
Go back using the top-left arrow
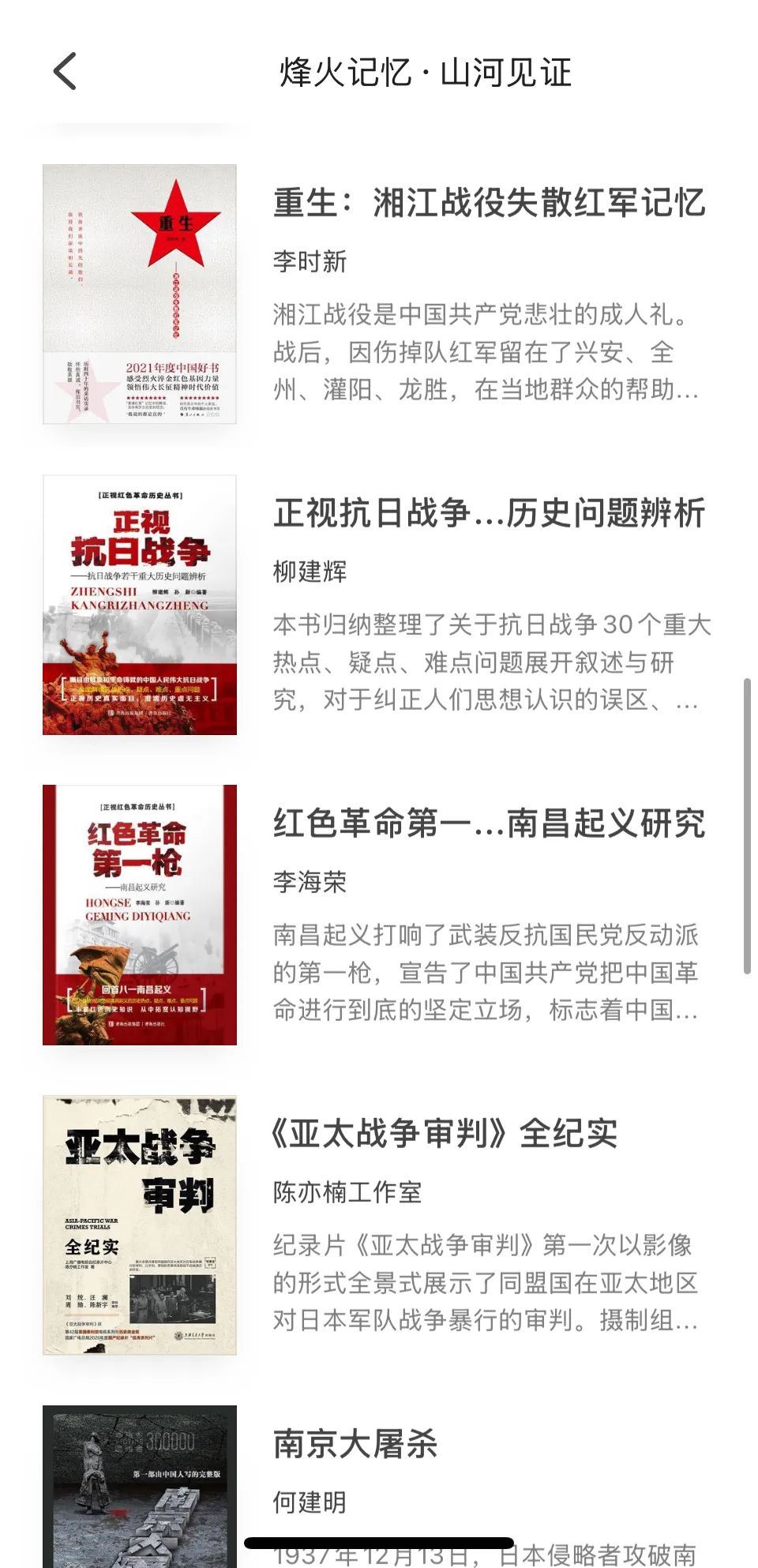click(66, 72)
